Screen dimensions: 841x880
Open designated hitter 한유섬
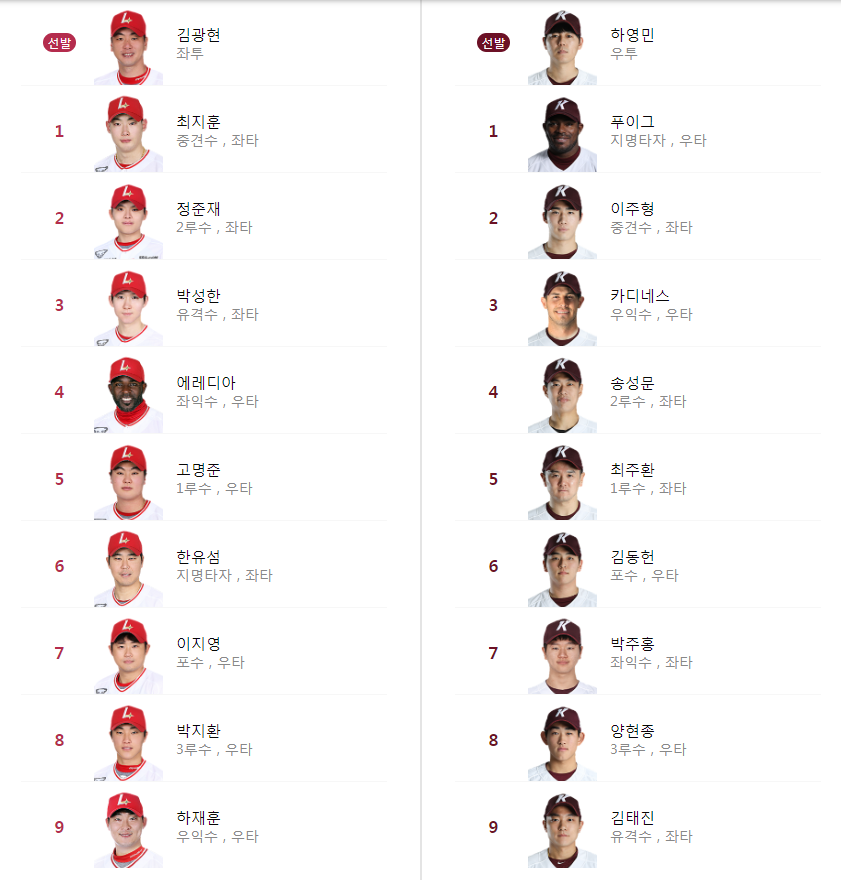tap(198, 557)
